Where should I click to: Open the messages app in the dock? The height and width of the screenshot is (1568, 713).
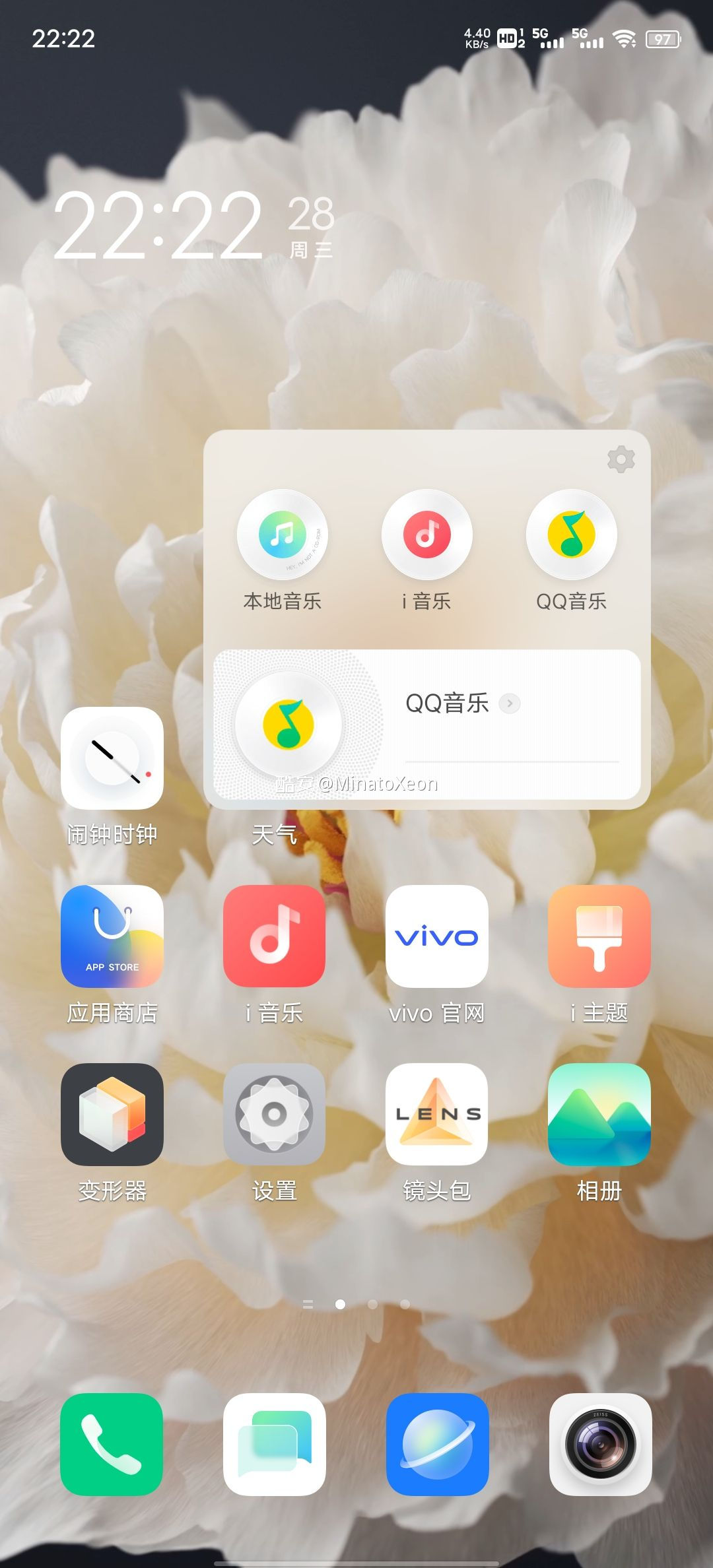(x=275, y=1445)
